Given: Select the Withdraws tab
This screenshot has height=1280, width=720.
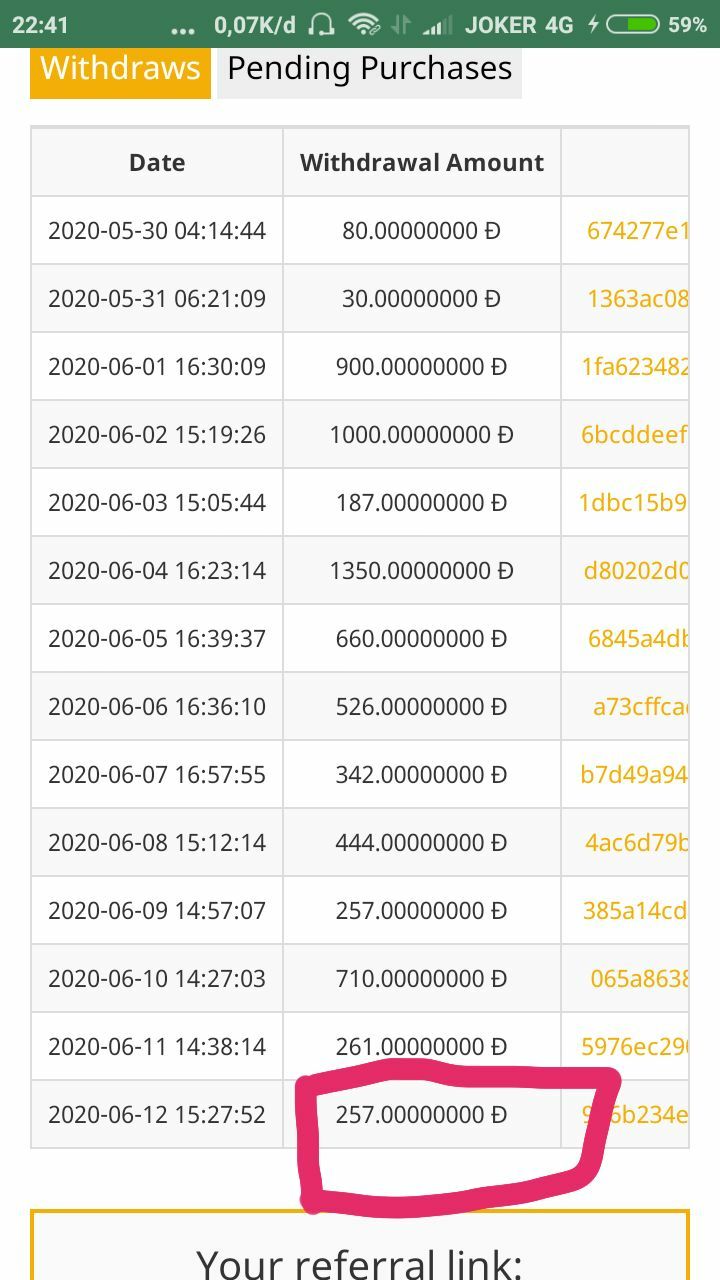Looking at the screenshot, I should [120, 69].
